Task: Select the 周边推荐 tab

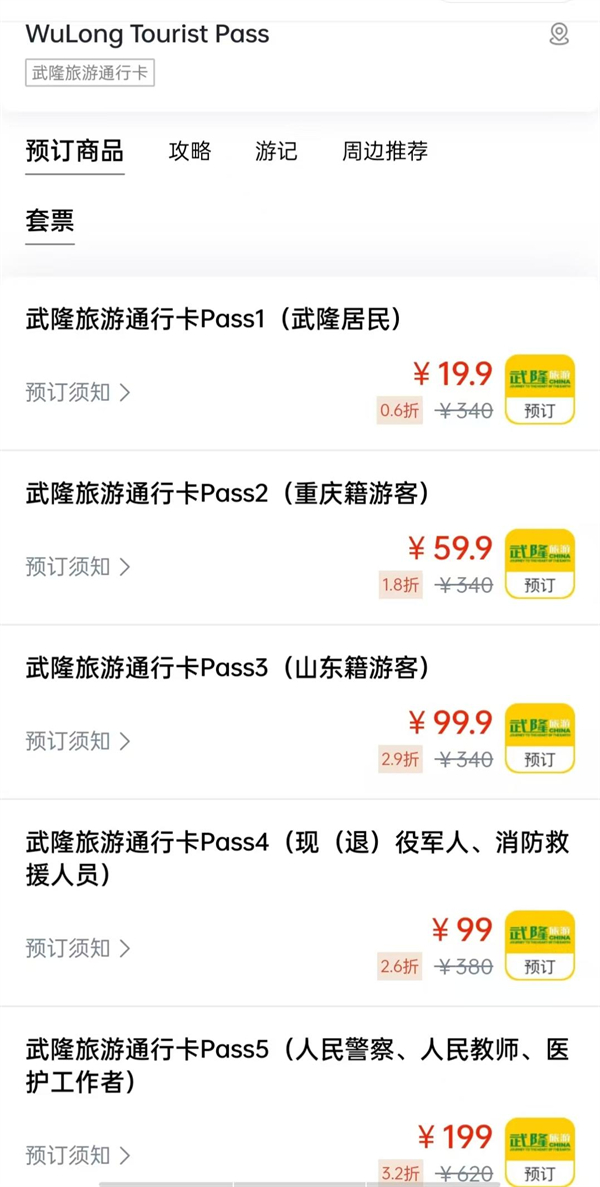Action: [385, 152]
